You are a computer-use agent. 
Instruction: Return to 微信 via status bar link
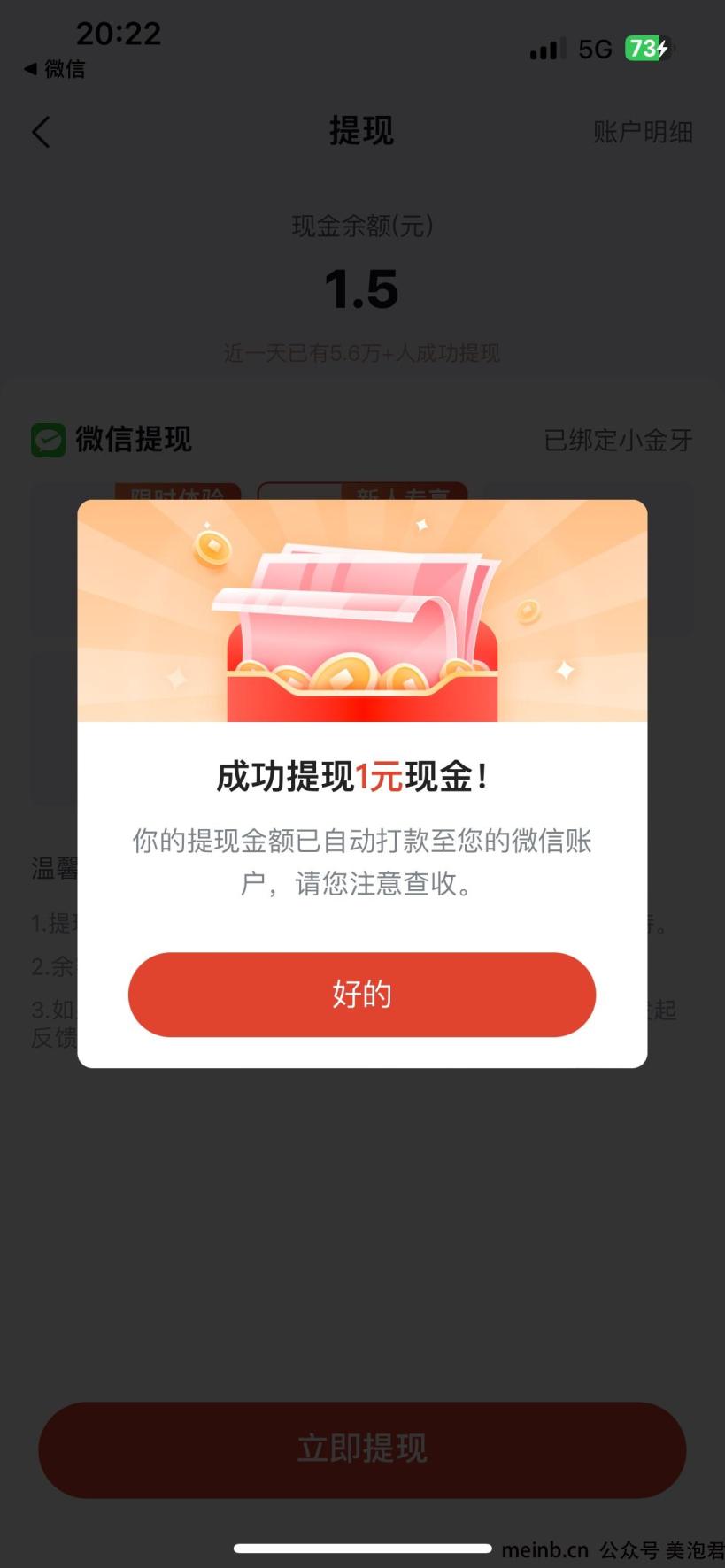pos(55,69)
